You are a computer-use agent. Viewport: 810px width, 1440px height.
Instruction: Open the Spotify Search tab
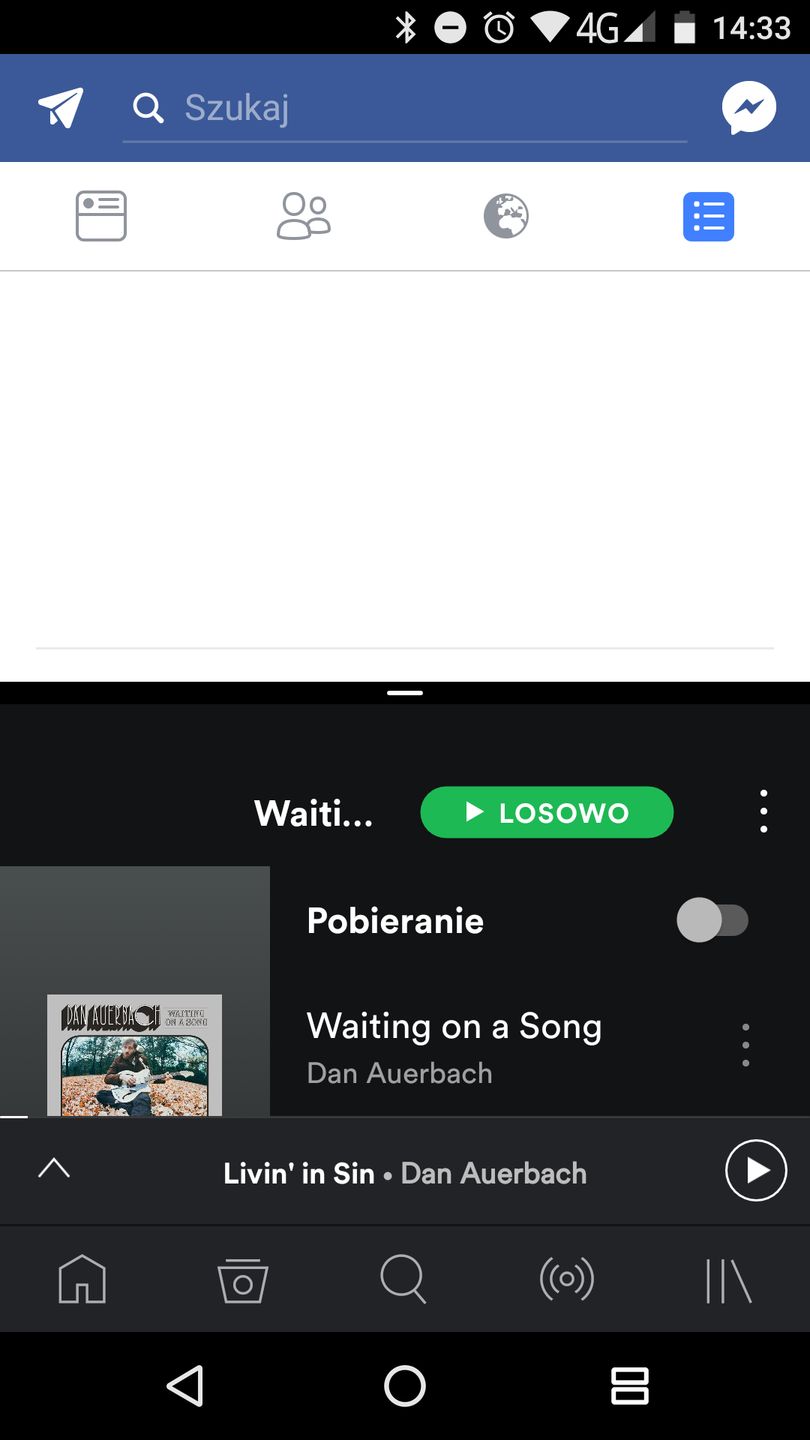pyautogui.click(x=404, y=1279)
